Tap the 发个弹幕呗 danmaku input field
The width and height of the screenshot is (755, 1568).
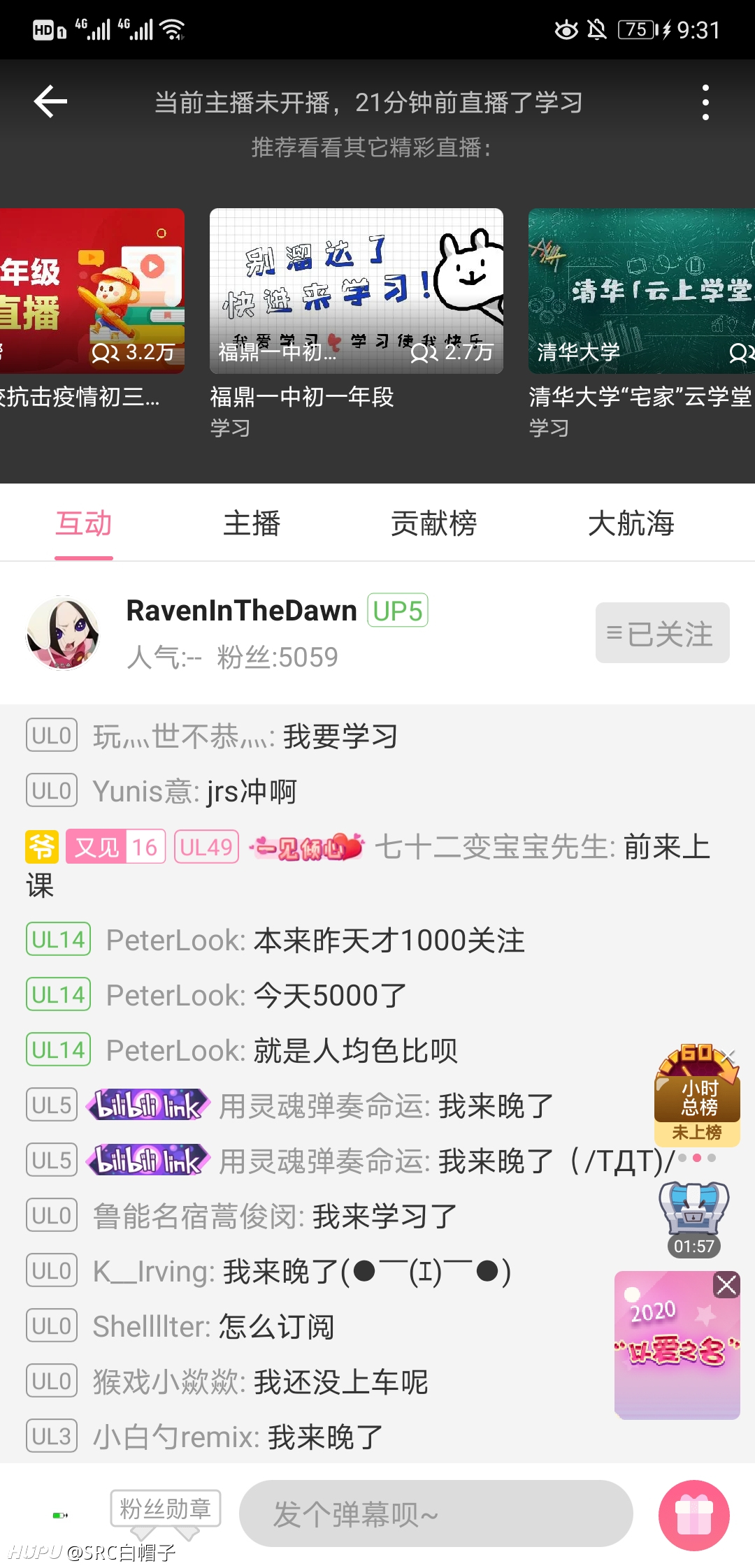pyautogui.click(x=436, y=1513)
